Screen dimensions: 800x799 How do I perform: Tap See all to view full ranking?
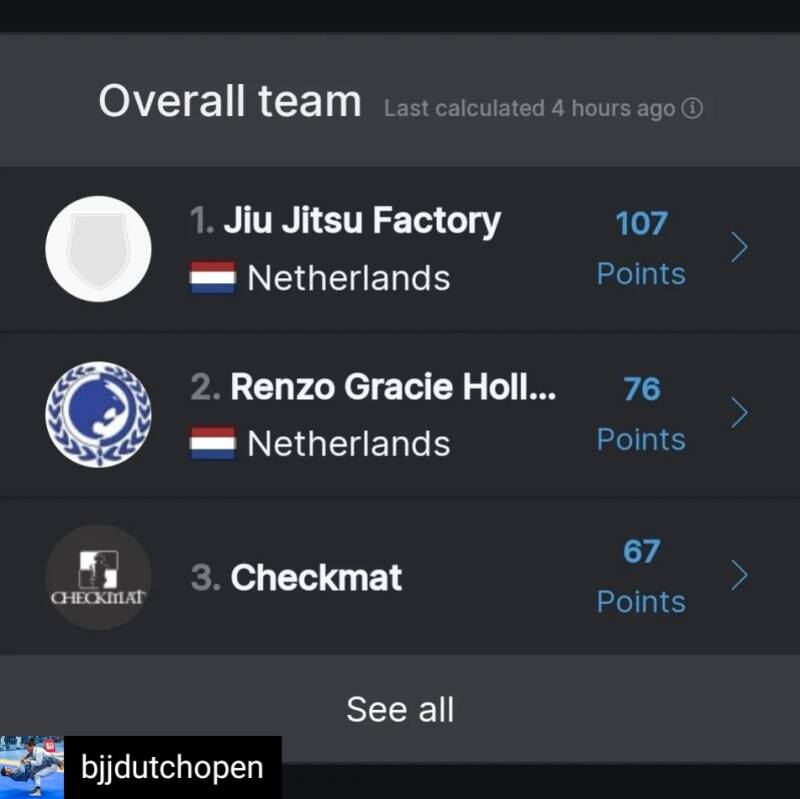400,709
